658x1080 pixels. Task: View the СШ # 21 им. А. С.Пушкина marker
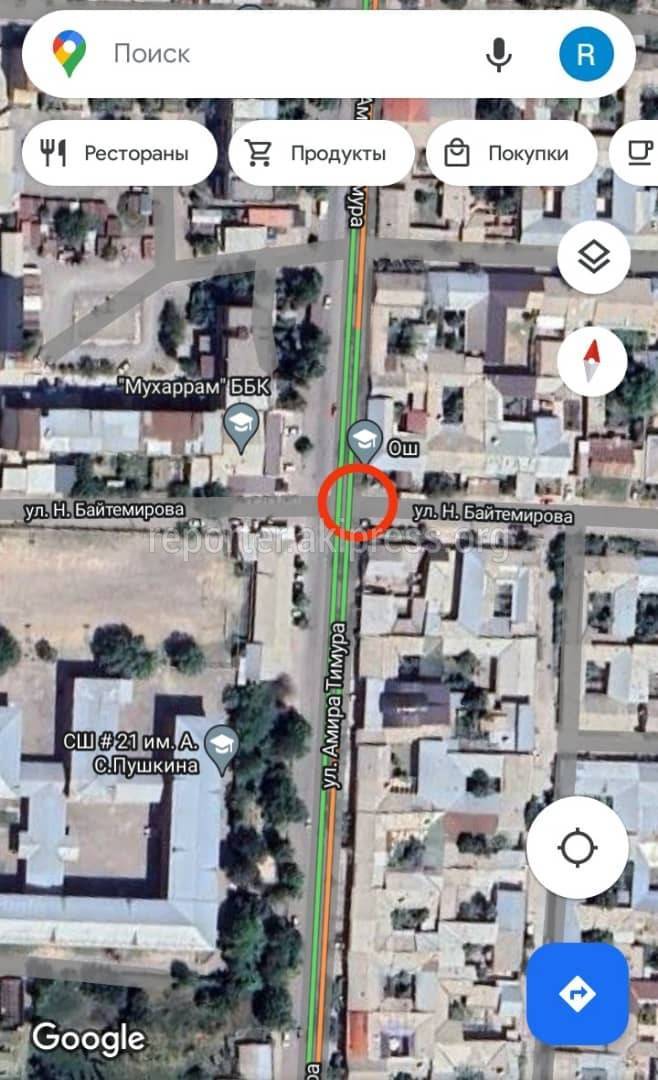click(221, 745)
